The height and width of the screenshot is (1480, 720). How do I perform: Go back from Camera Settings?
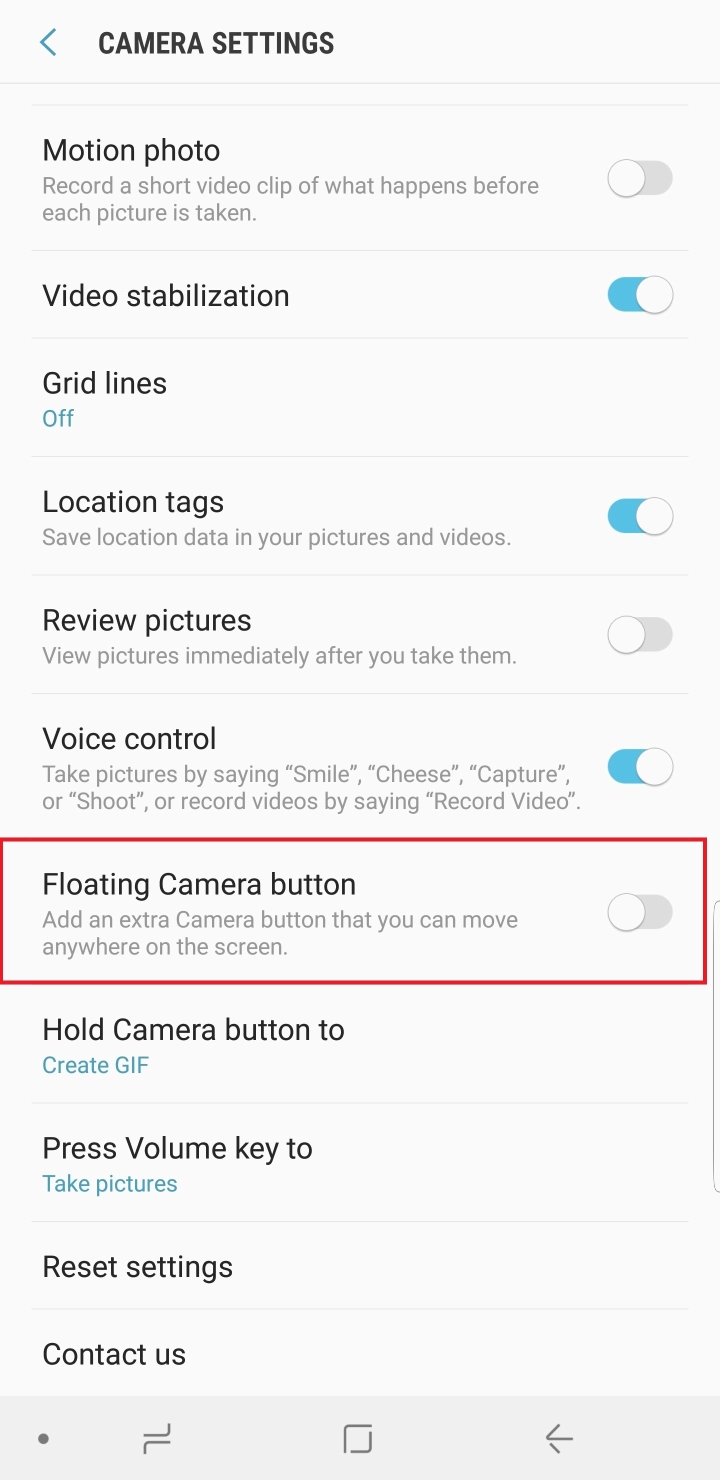(48, 43)
